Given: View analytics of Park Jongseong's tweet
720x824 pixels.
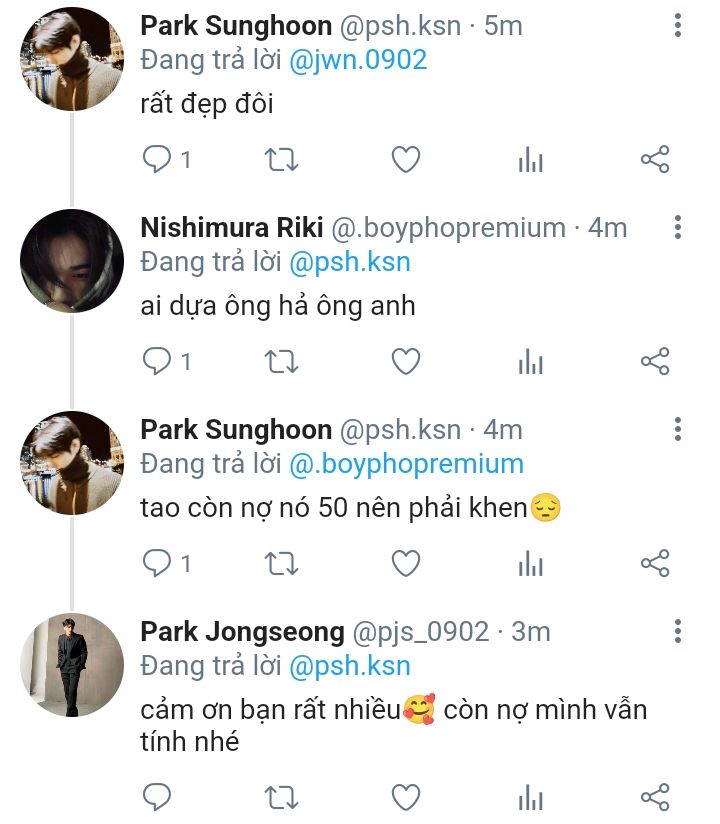Looking at the screenshot, I should click(x=530, y=797).
